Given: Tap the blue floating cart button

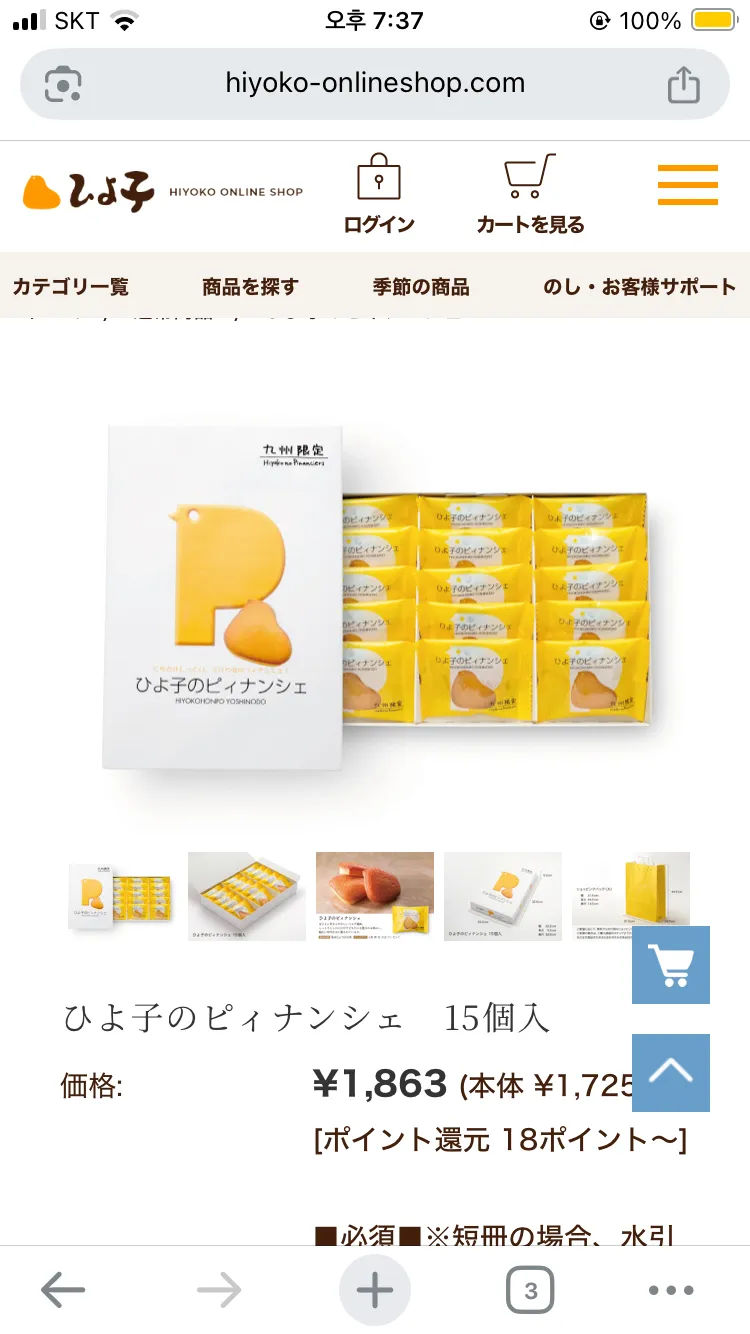Looking at the screenshot, I should pos(671,965).
